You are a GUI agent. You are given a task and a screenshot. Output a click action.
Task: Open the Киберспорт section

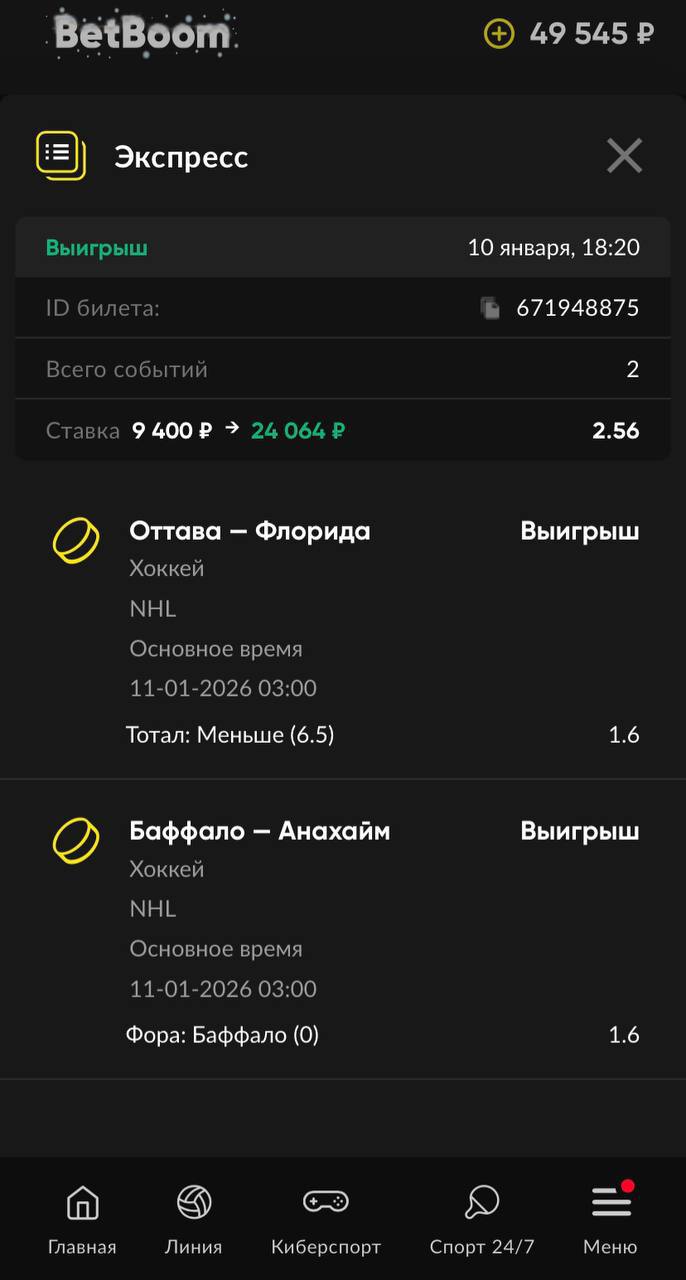click(x=326, y=1218)
